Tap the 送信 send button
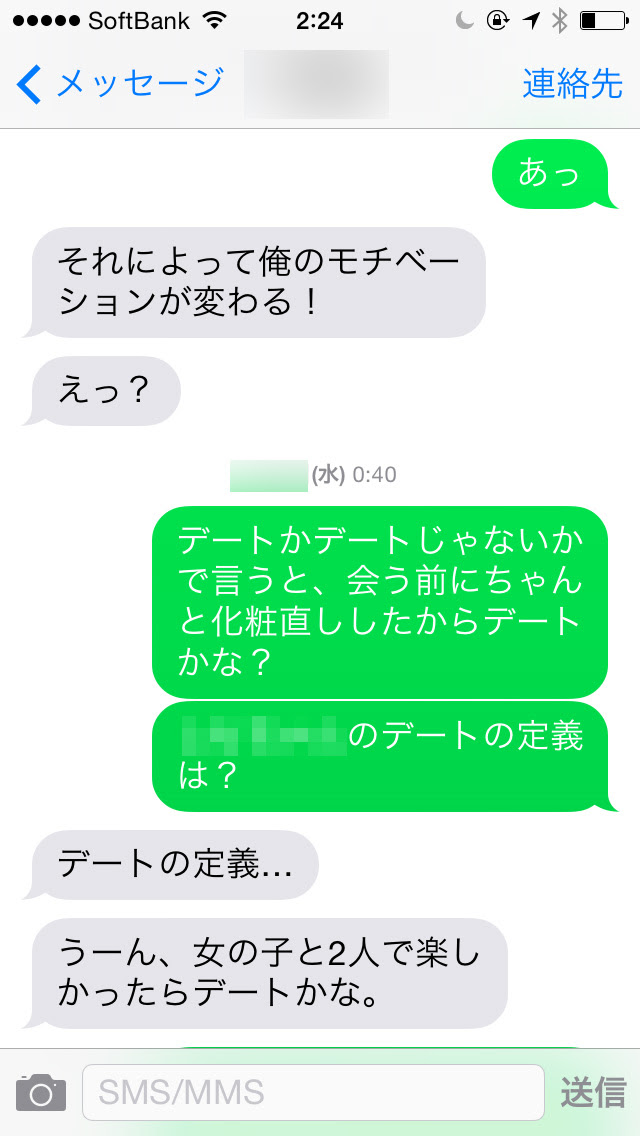 593,1093
